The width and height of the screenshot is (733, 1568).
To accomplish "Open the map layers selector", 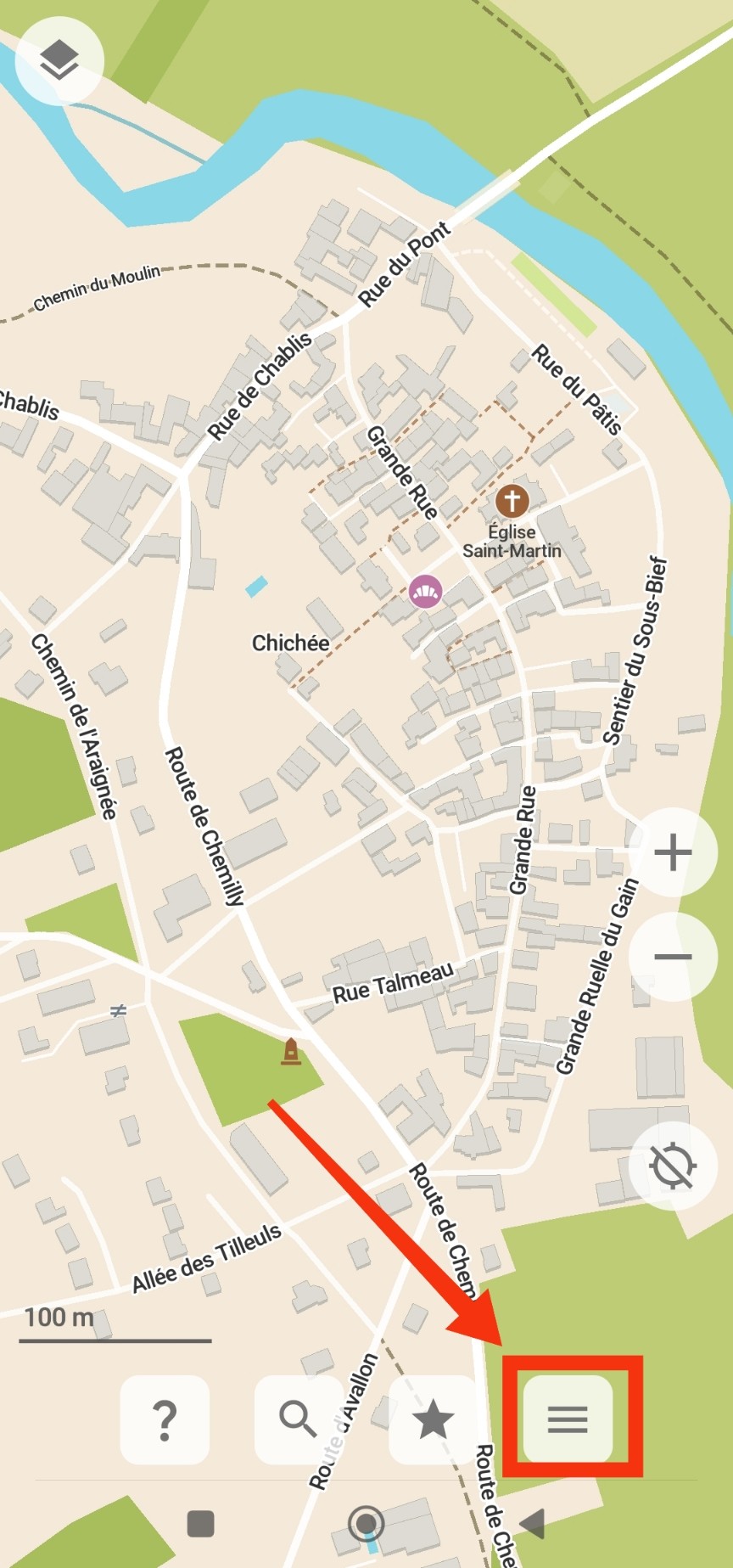I will [x=59, y=60].
